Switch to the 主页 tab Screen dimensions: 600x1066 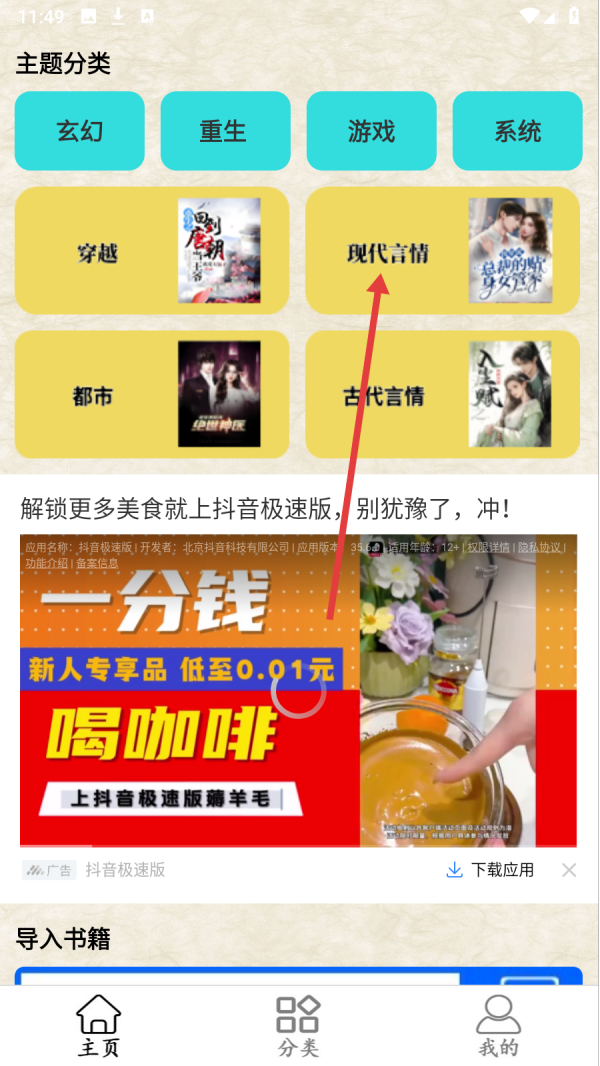coord(99,1026)
